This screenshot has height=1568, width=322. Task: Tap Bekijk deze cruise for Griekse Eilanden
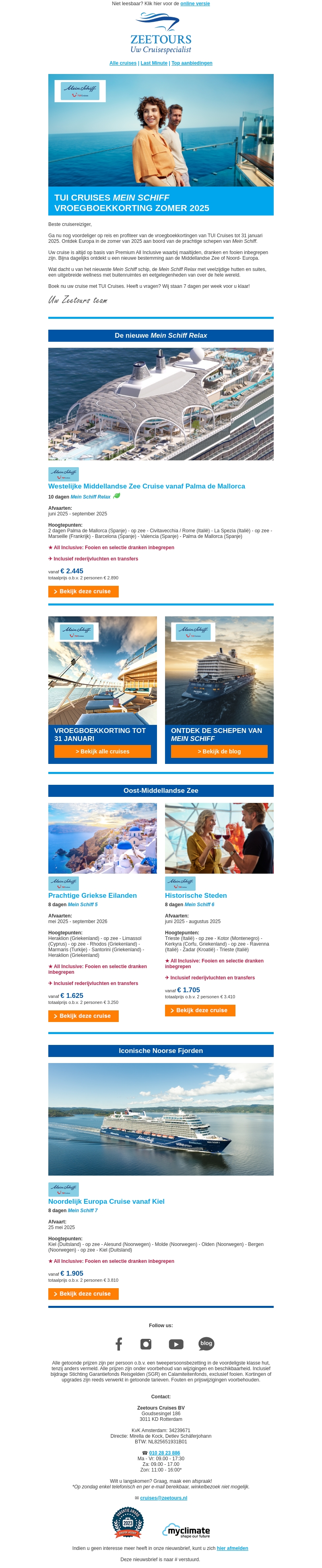point(83,1016)
